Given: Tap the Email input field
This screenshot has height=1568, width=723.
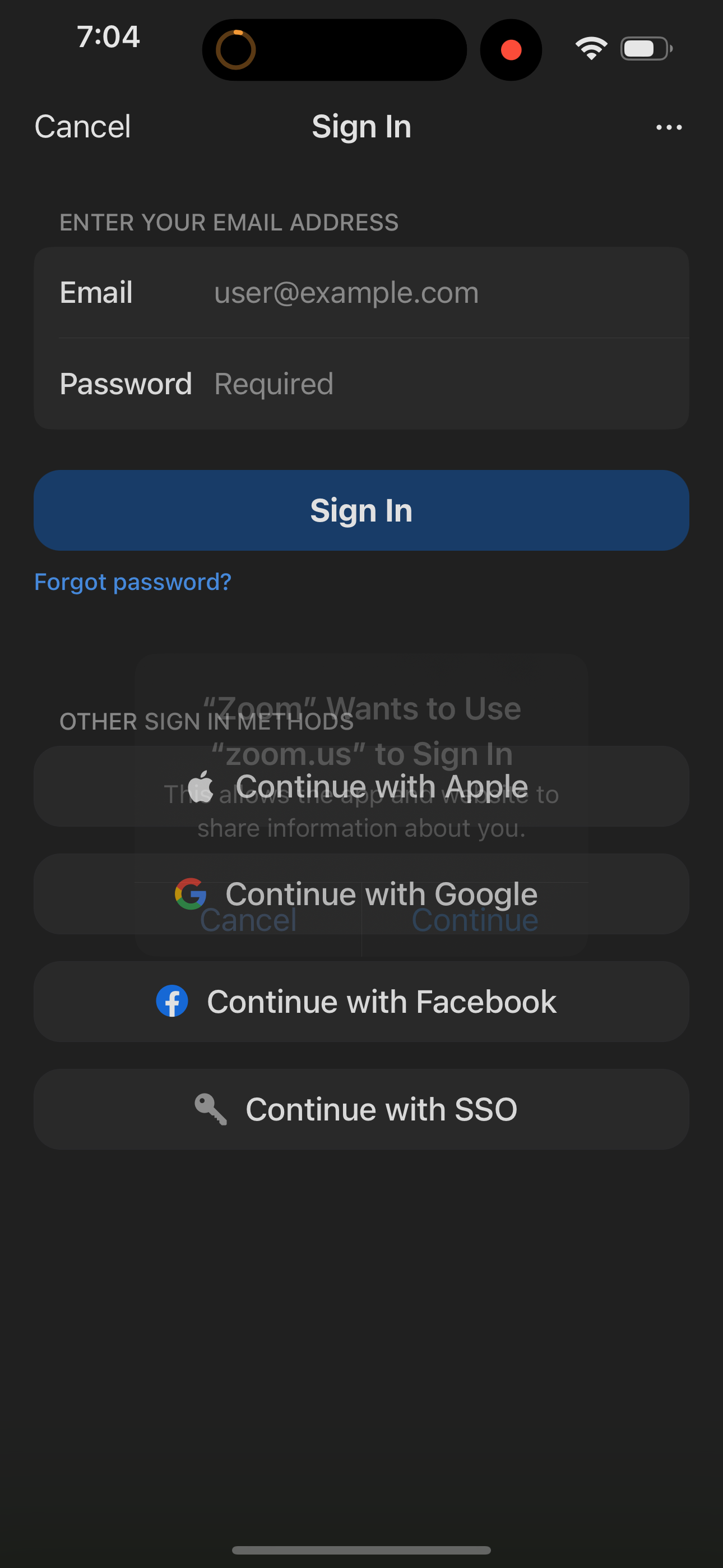Looking at the screenshot, I should (426, 293).
